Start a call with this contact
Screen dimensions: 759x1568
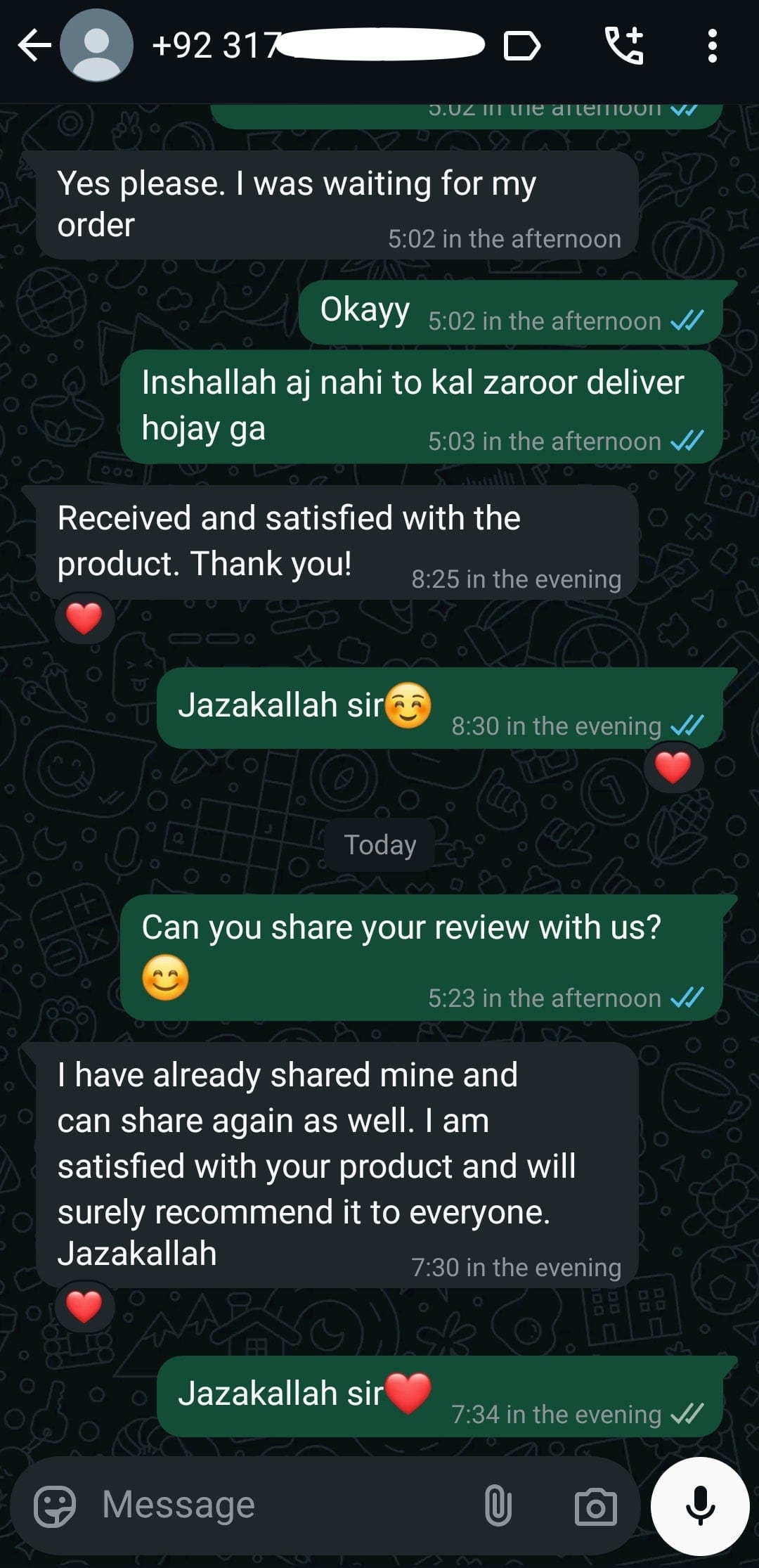[624, 46]
